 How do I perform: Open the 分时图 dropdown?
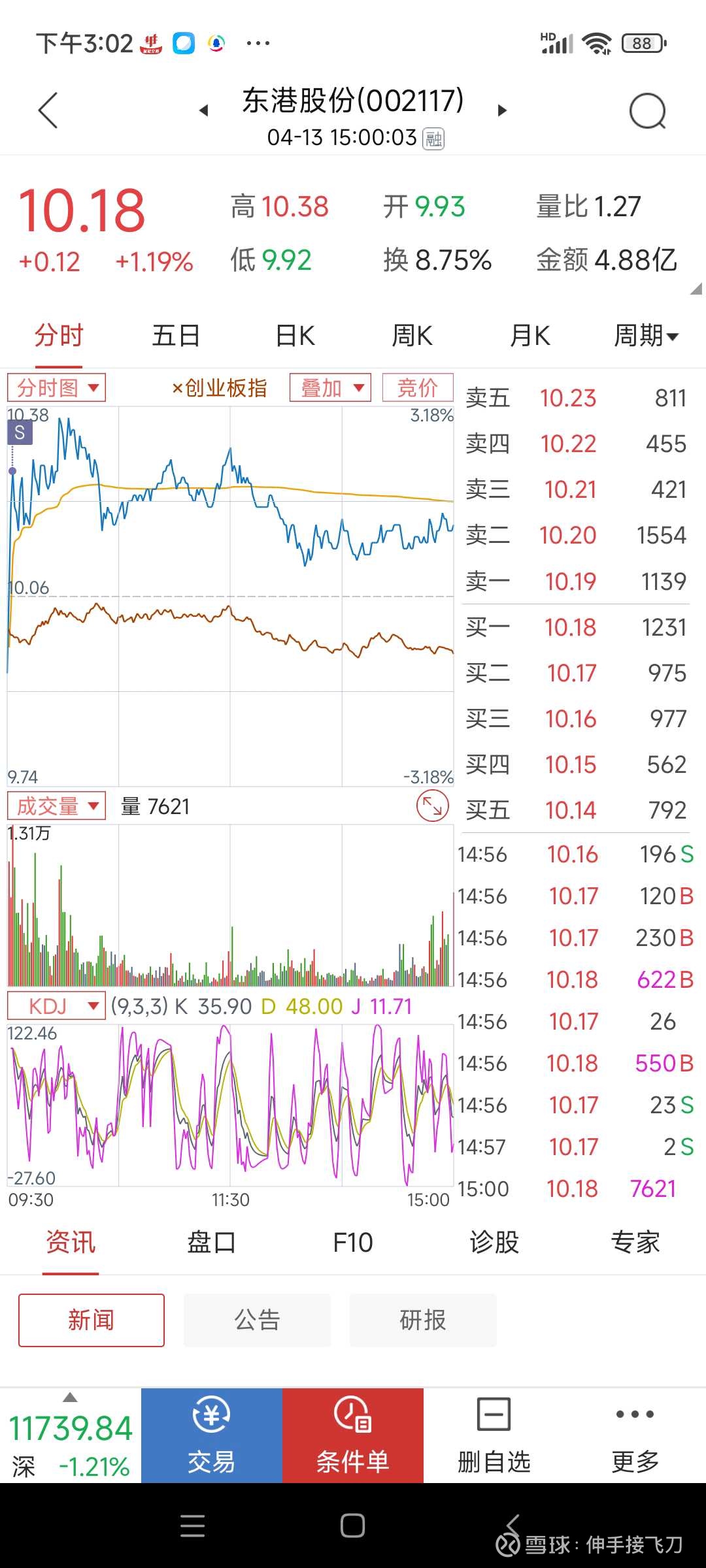click(57, 388)
